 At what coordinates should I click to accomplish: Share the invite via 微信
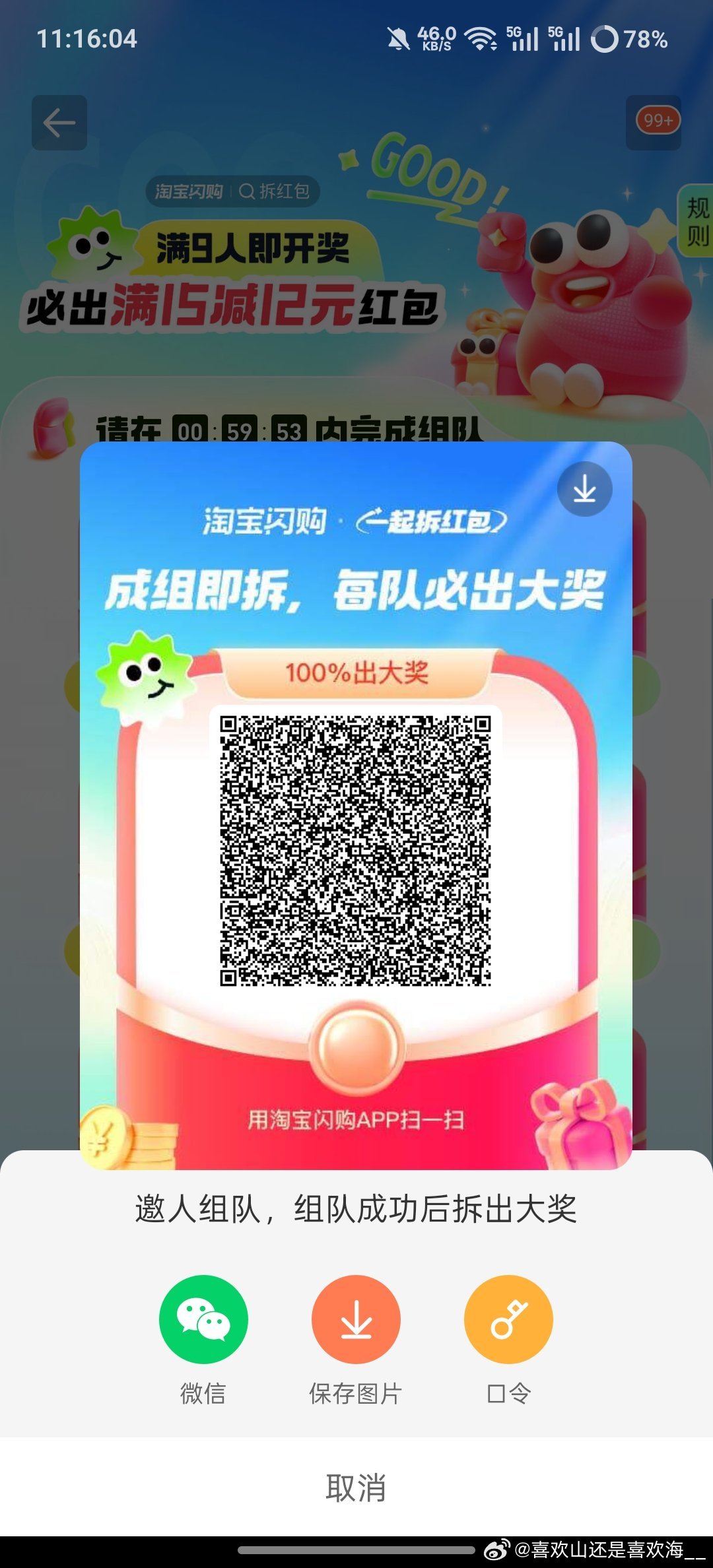[203, 1320]
